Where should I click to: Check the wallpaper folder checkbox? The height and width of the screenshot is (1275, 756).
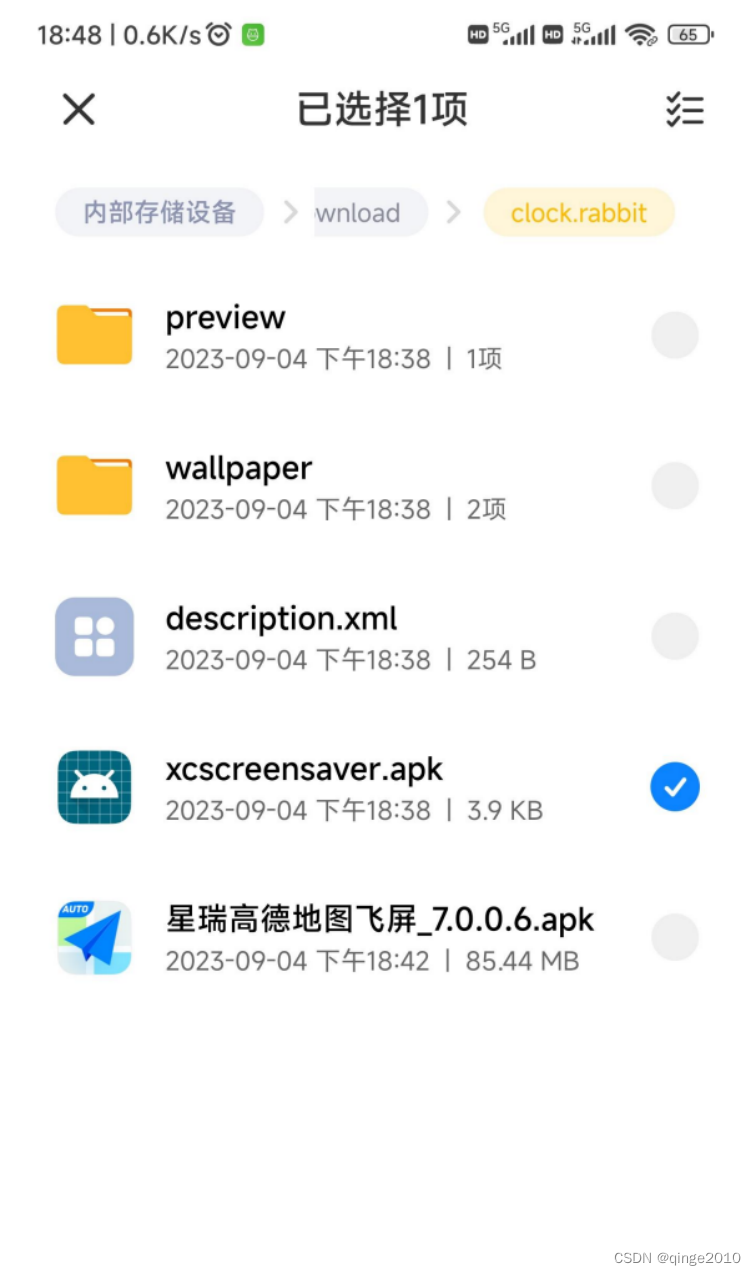pyautogui.click(x=675, y=486)
